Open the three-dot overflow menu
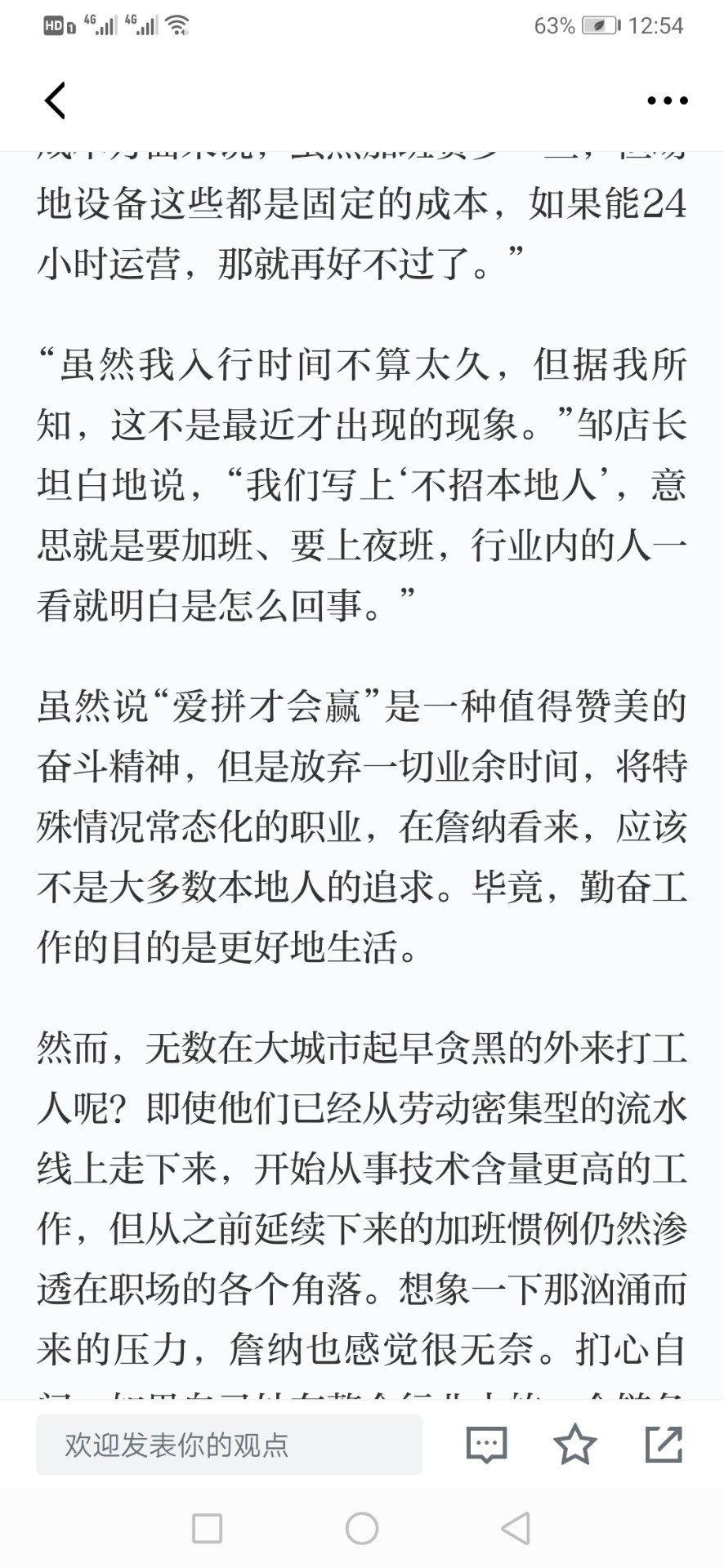 667,101
